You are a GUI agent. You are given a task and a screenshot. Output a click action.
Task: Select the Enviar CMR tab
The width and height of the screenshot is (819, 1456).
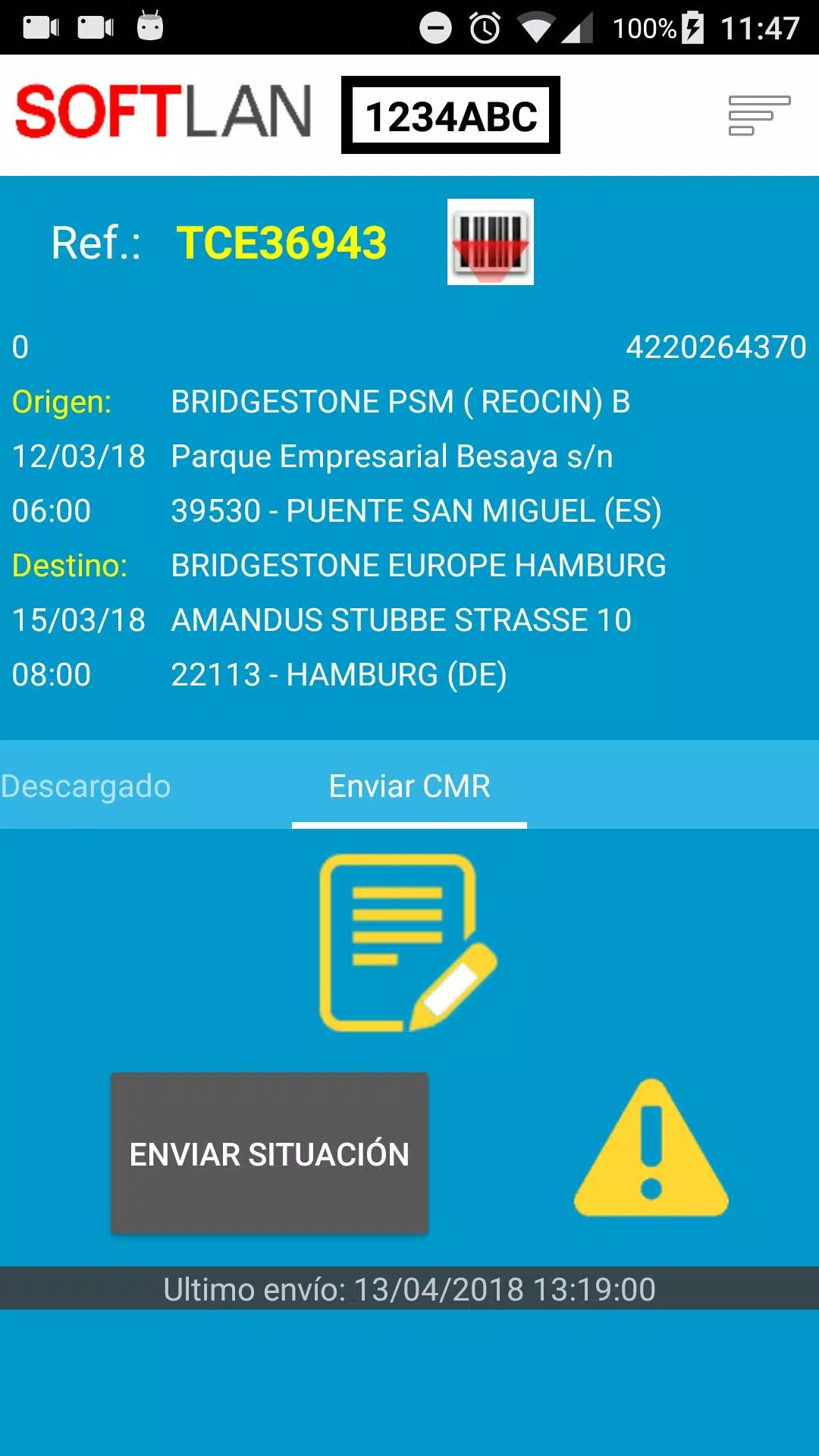click(x=409, y=786)
